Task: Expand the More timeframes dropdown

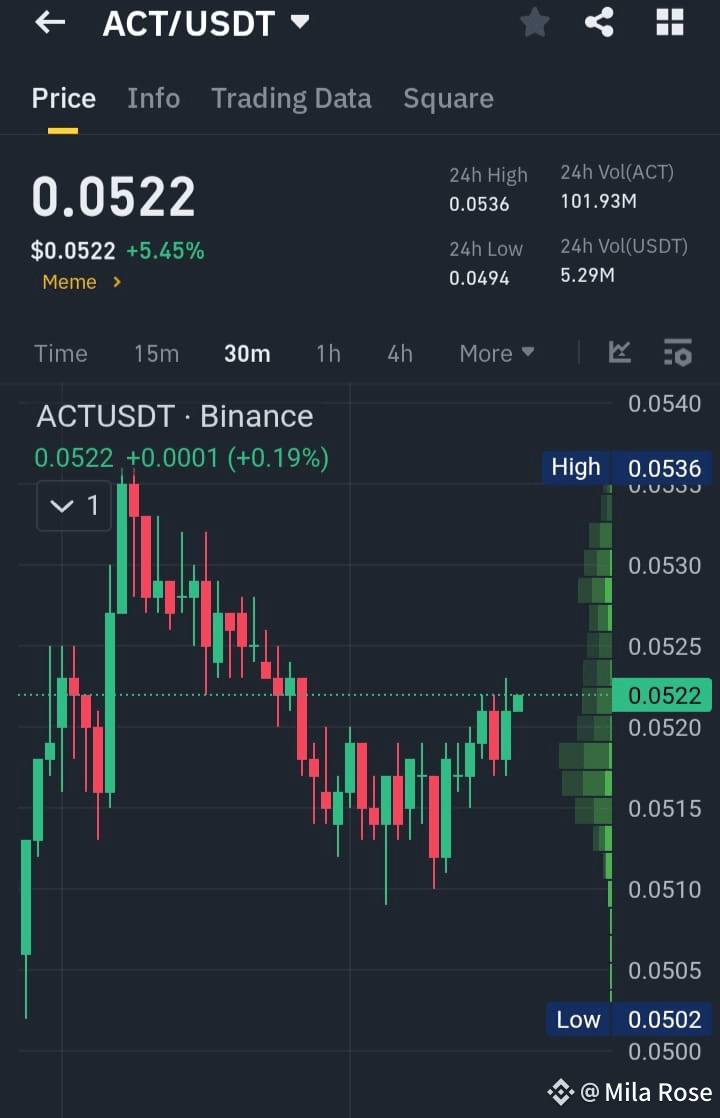Action: tap(497, 353)
